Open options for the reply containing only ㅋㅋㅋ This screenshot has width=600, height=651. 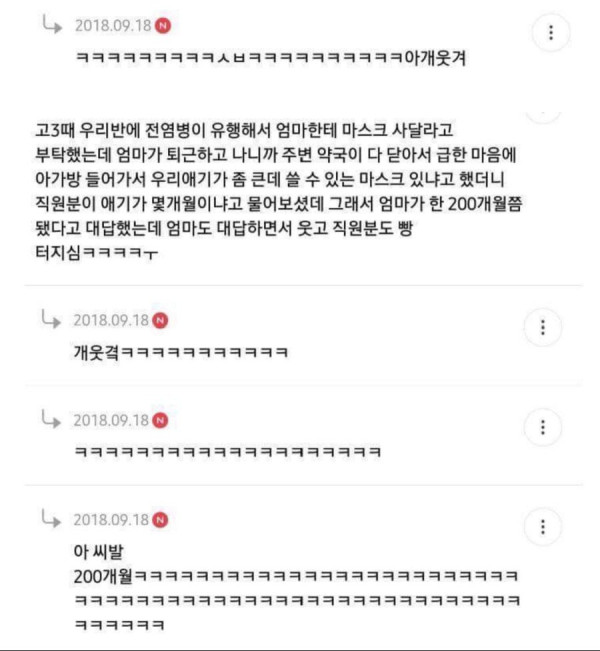(x=543, y=427)
